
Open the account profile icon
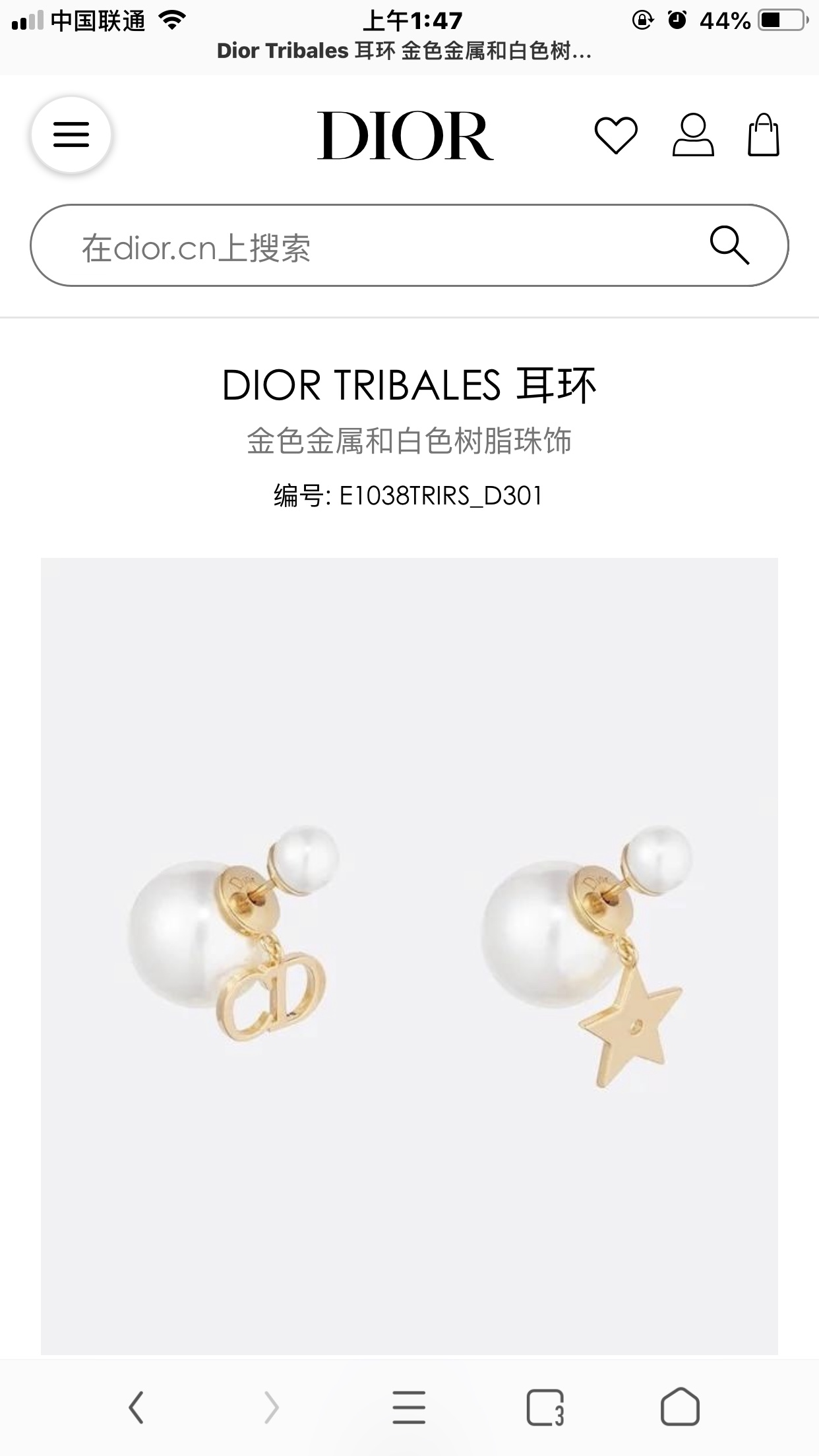(x=692, y=135)
